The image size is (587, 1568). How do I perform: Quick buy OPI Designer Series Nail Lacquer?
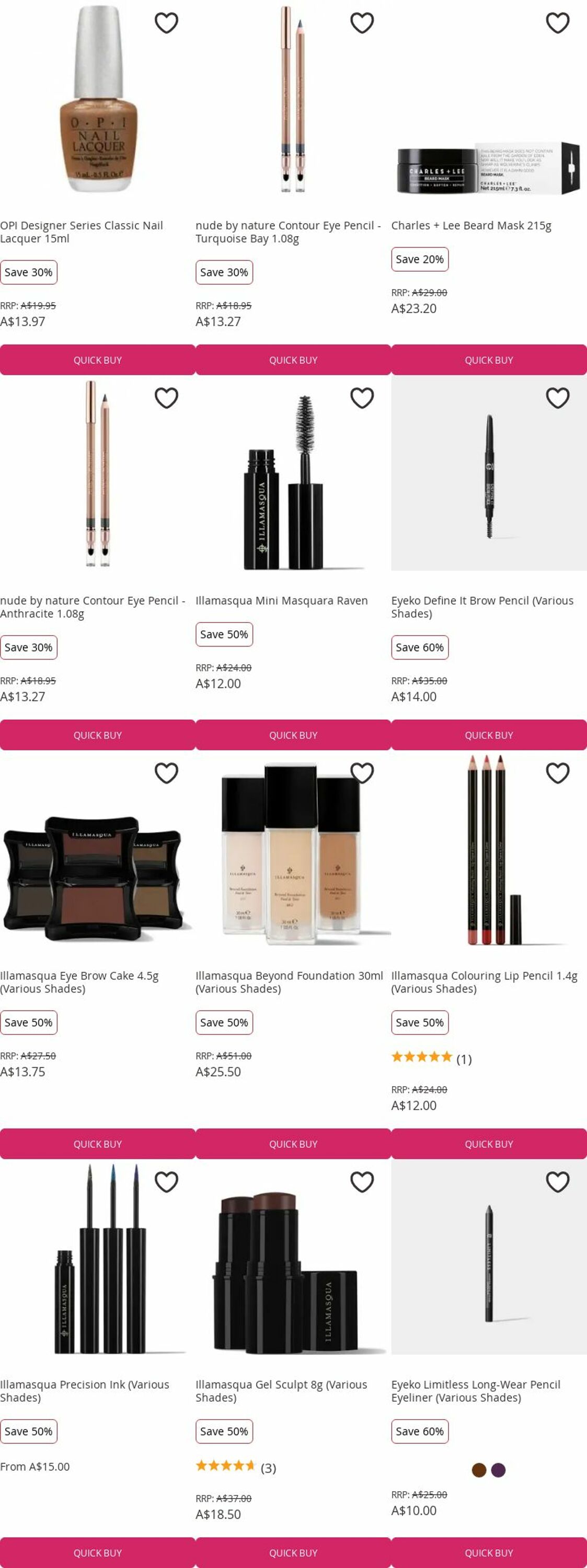pyautogui.click(x=97, y=360)
